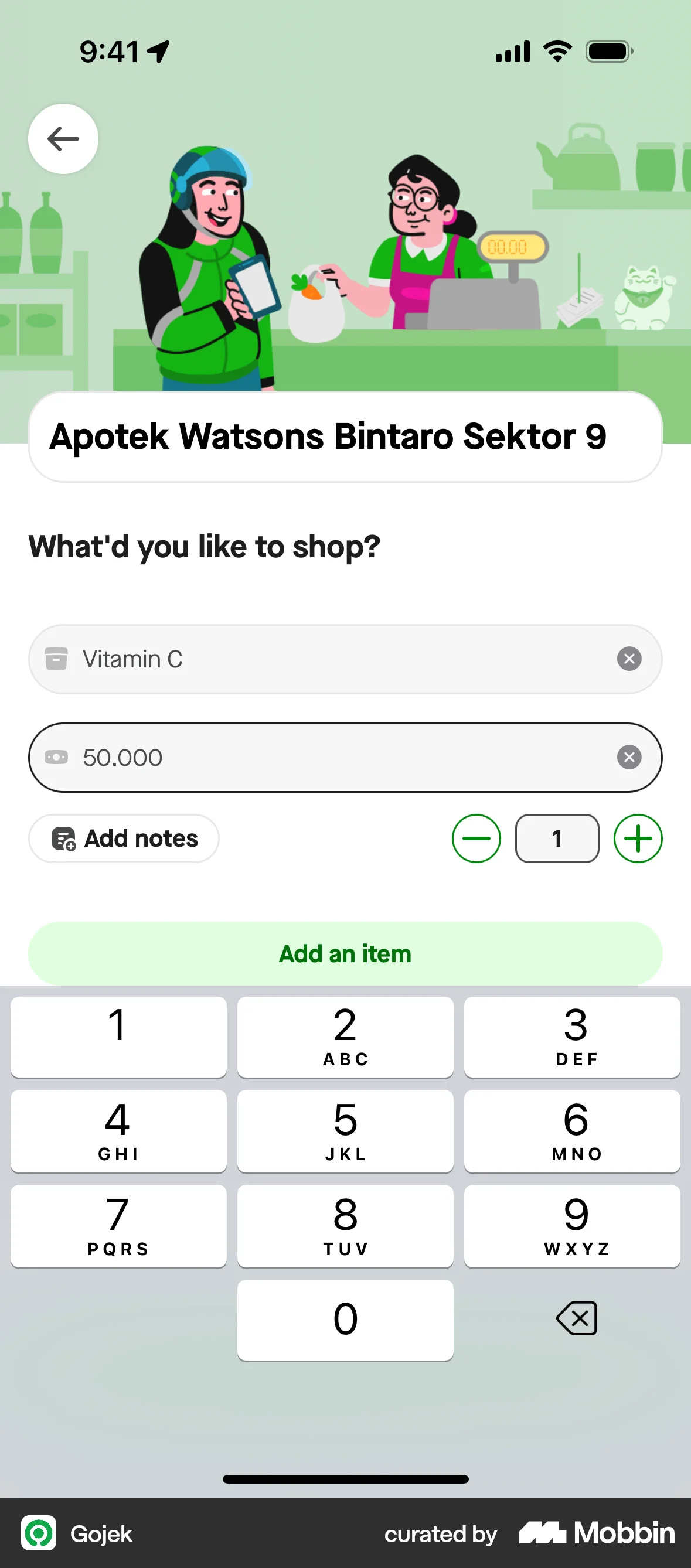This screenshot has height=1568, width=691.
Task: Select the Add notes icon
Action: pyautogui.click(x=64, y=838)
